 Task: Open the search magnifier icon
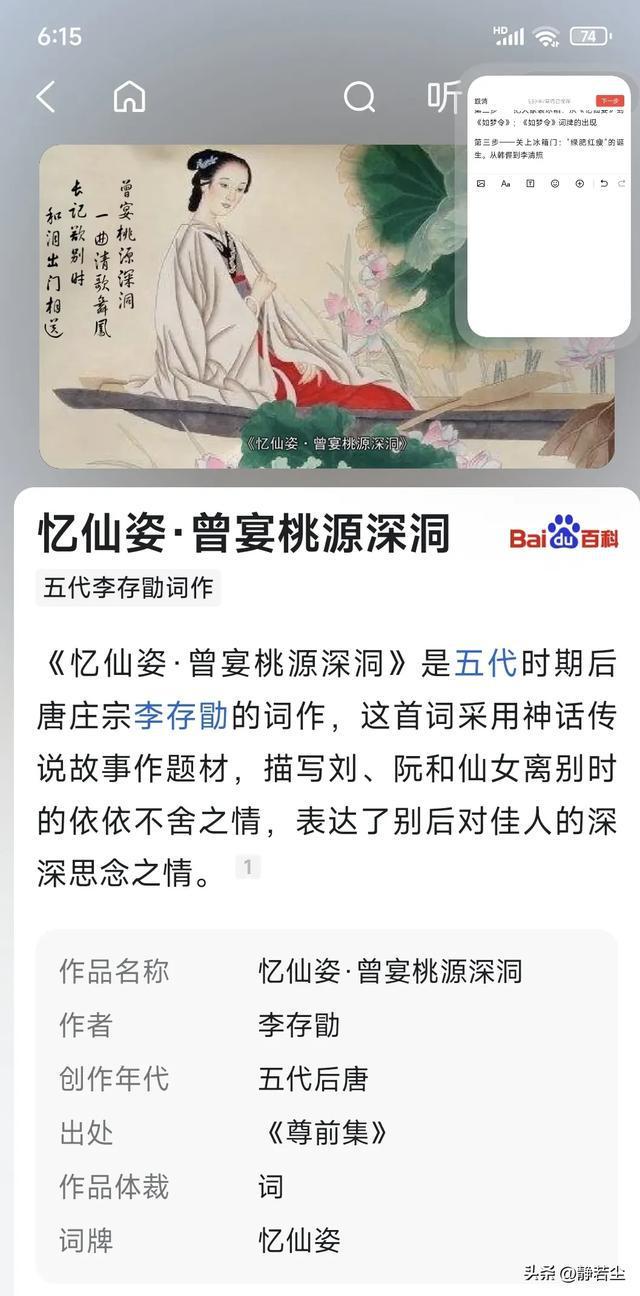pyautogui.click(x=359, y=97)
